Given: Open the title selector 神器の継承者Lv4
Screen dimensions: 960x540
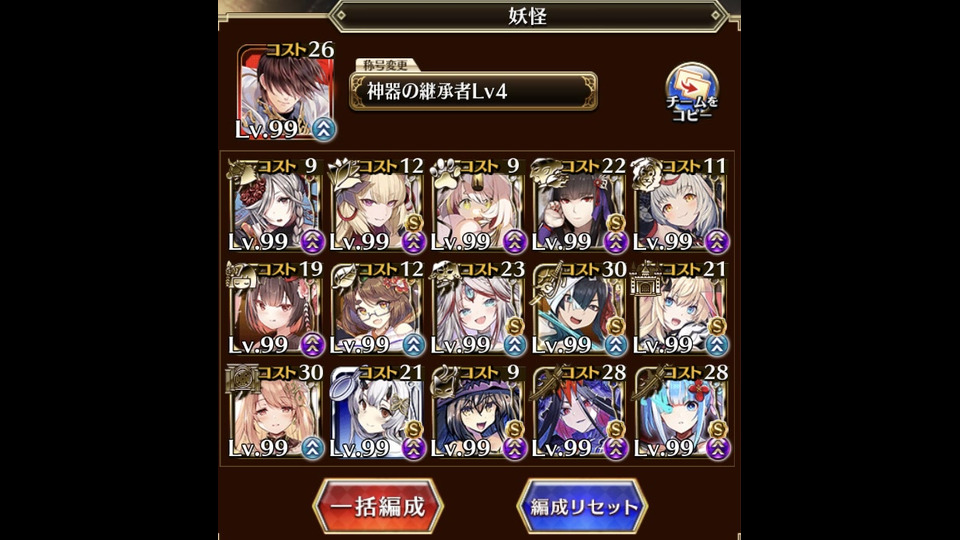Looking at the screenshot, I should (473, 92).
